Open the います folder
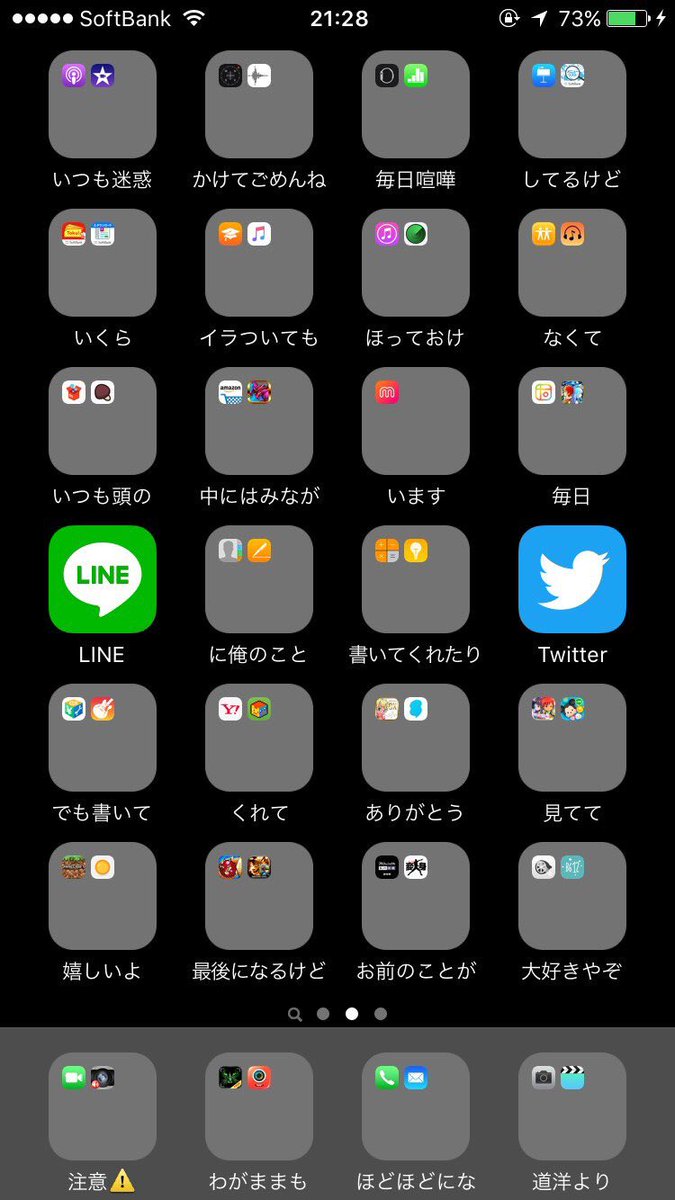The image size is (675, 1200). coord(415,421)
